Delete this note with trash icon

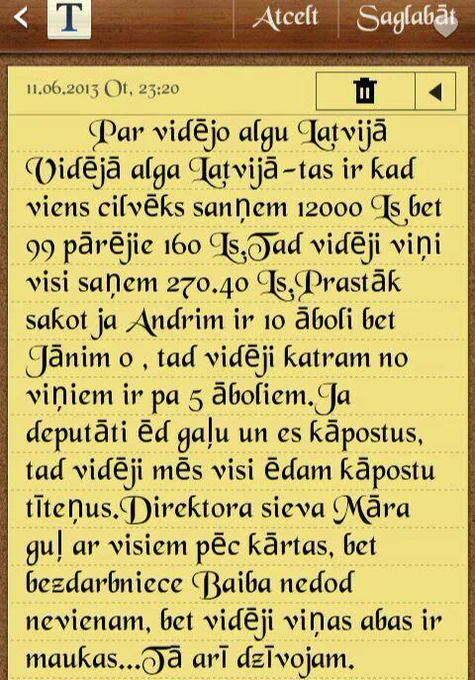tap(365, 91)
